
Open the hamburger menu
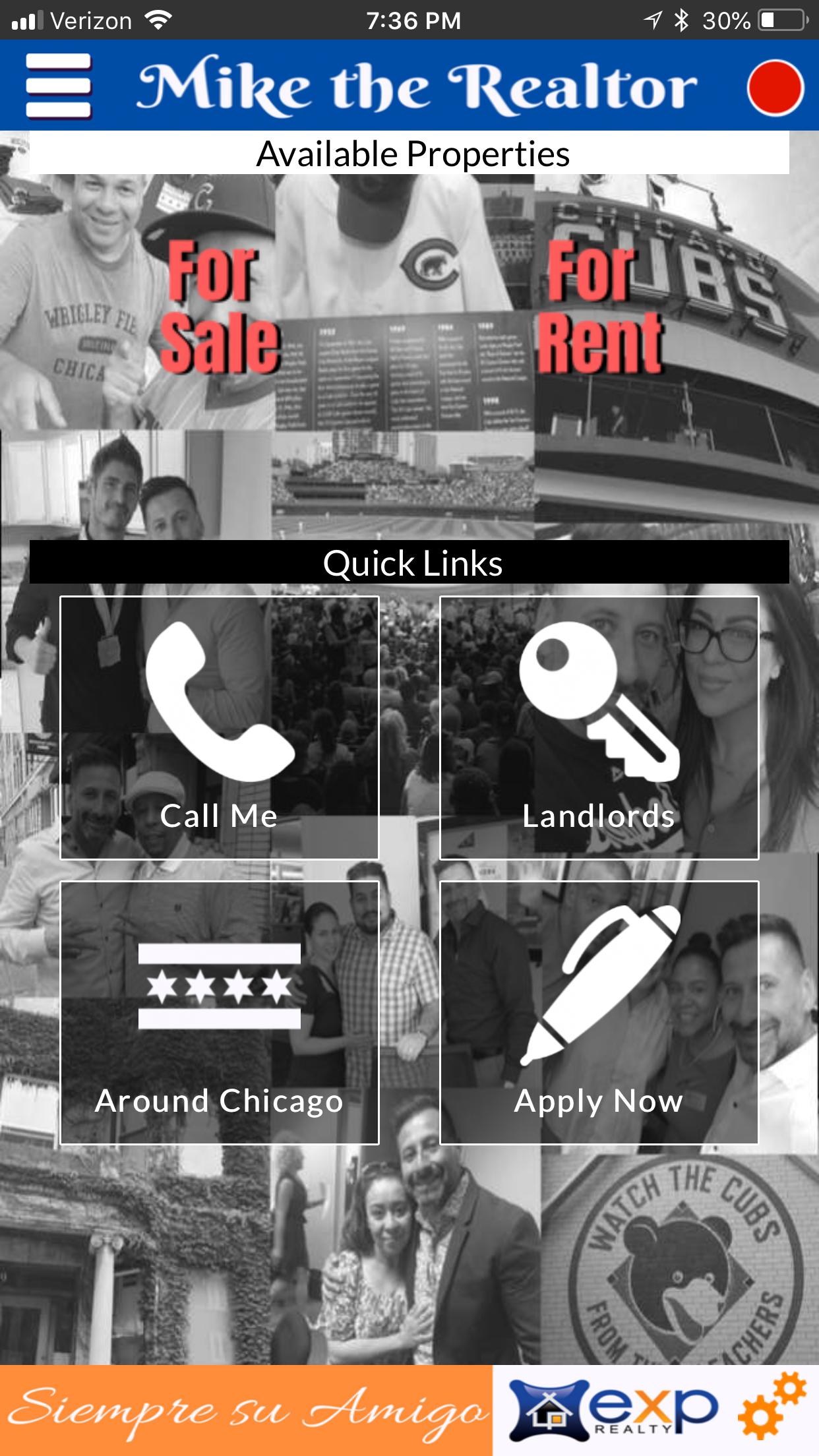(59, 86)
